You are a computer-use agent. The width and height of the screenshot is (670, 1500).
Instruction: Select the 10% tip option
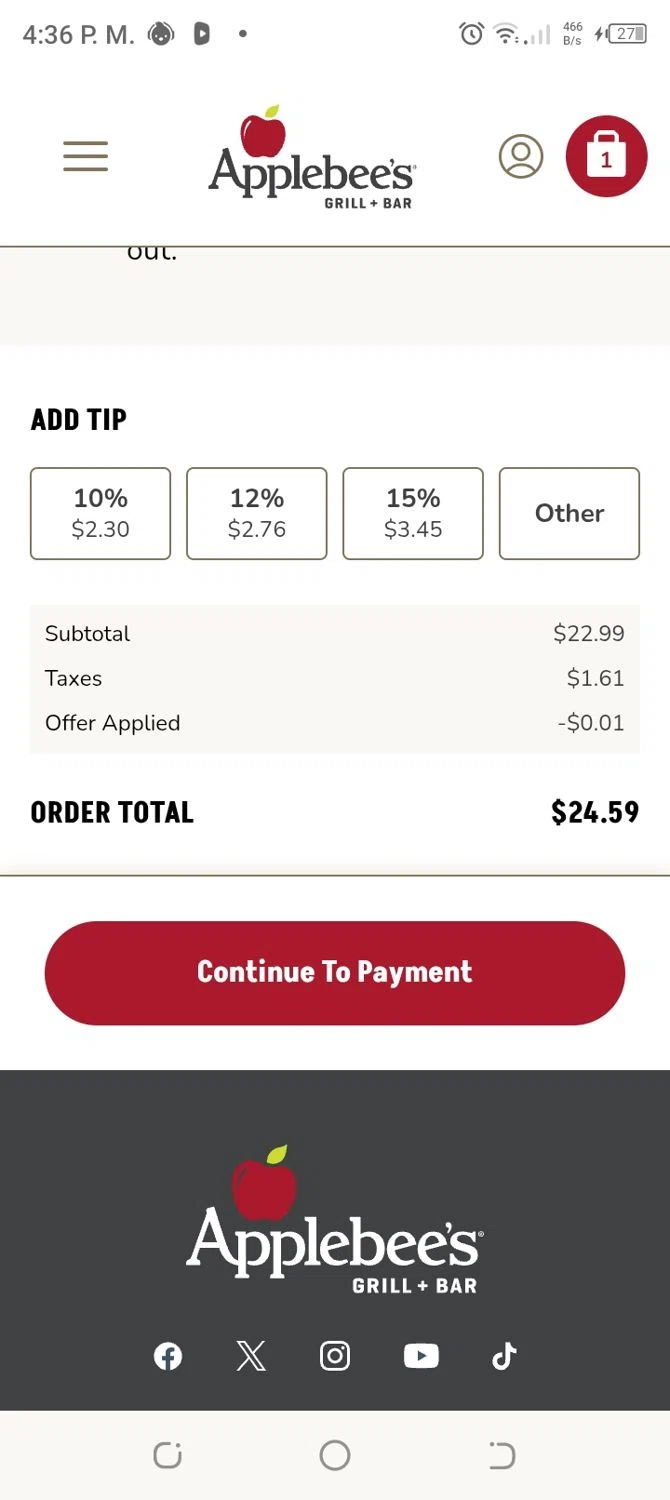click(x=101, y=513)
